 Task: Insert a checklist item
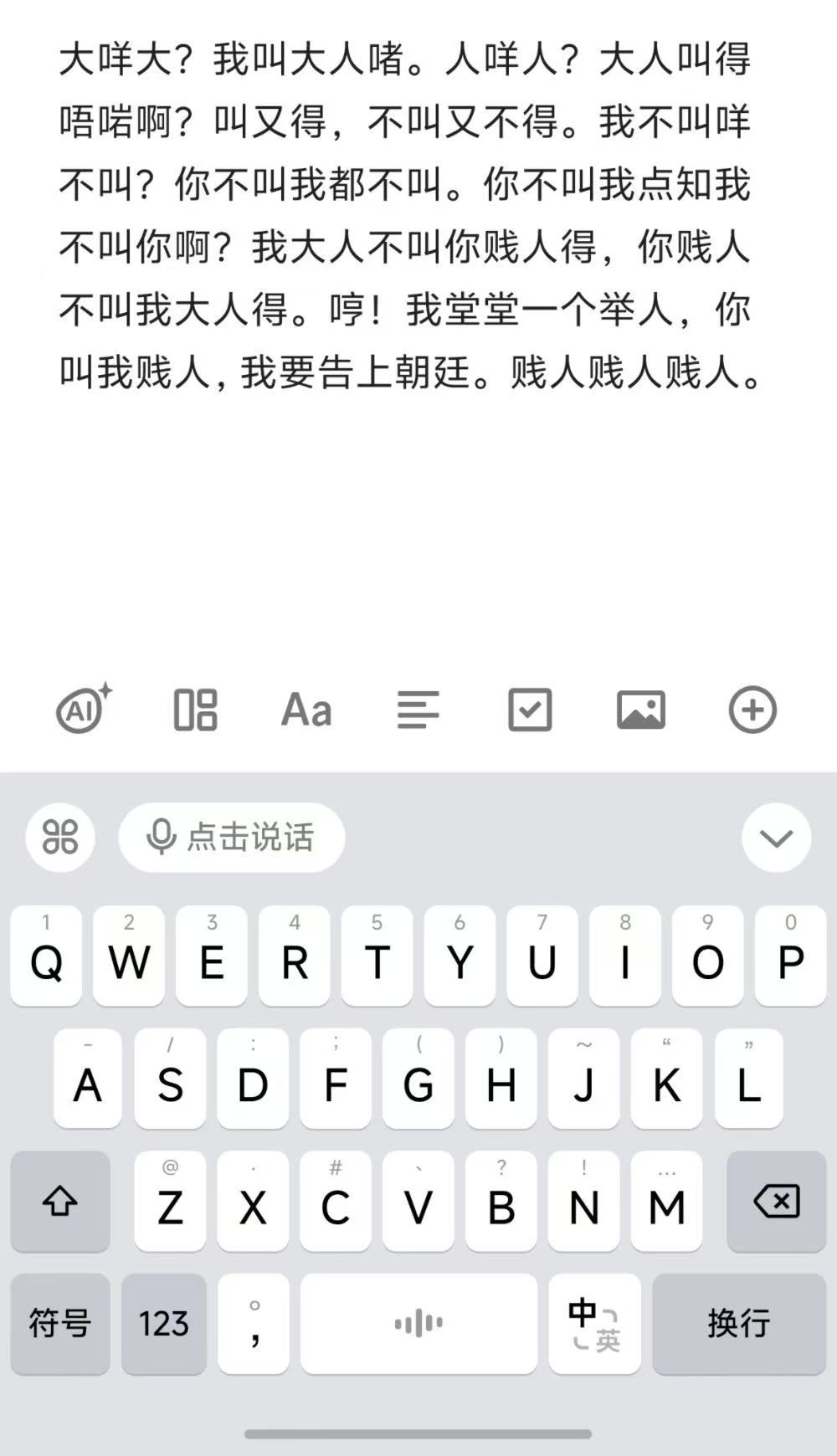pyautogui.click(x=530, y=710)
